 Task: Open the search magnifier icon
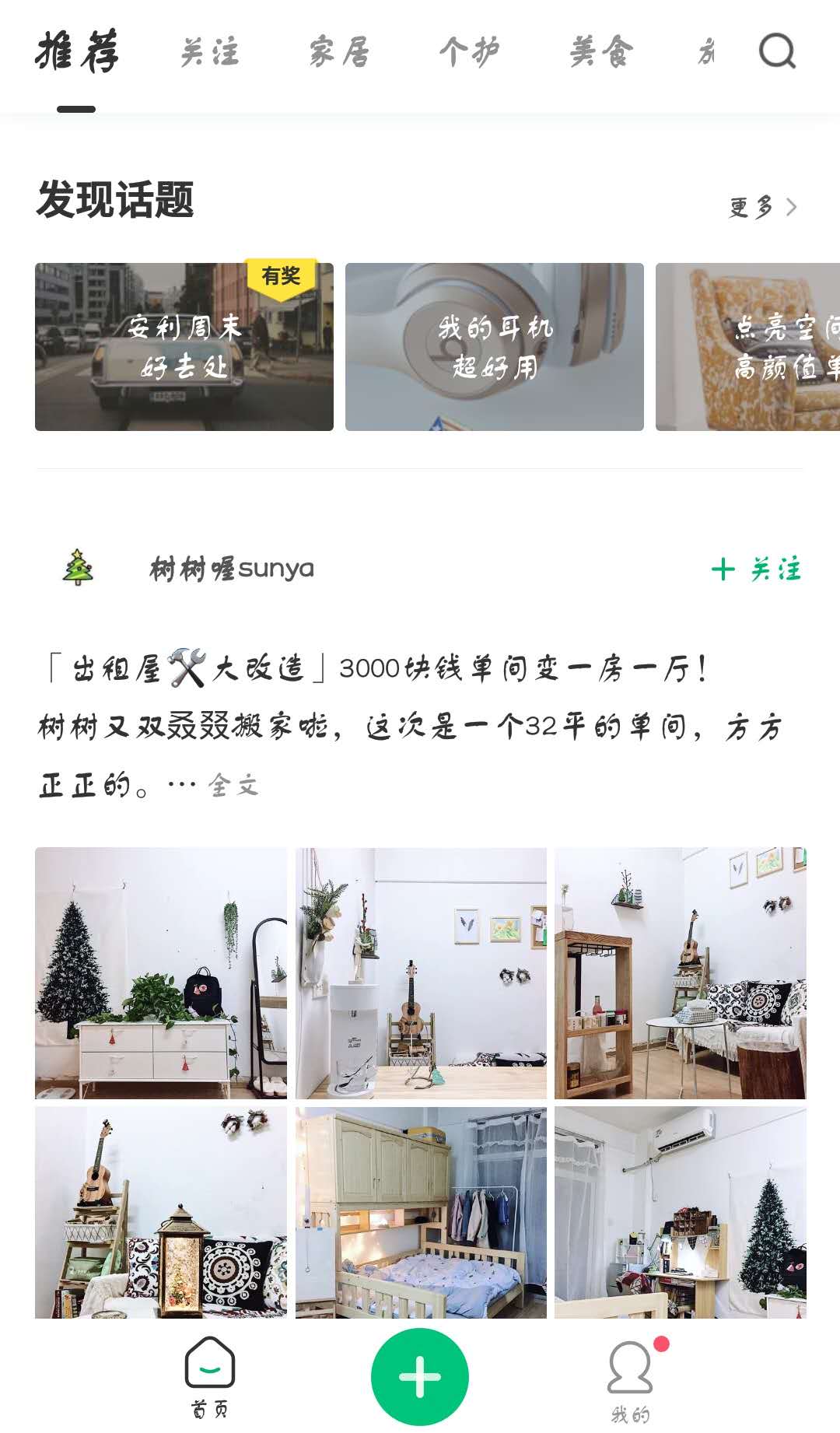click(x=777, y=52)
